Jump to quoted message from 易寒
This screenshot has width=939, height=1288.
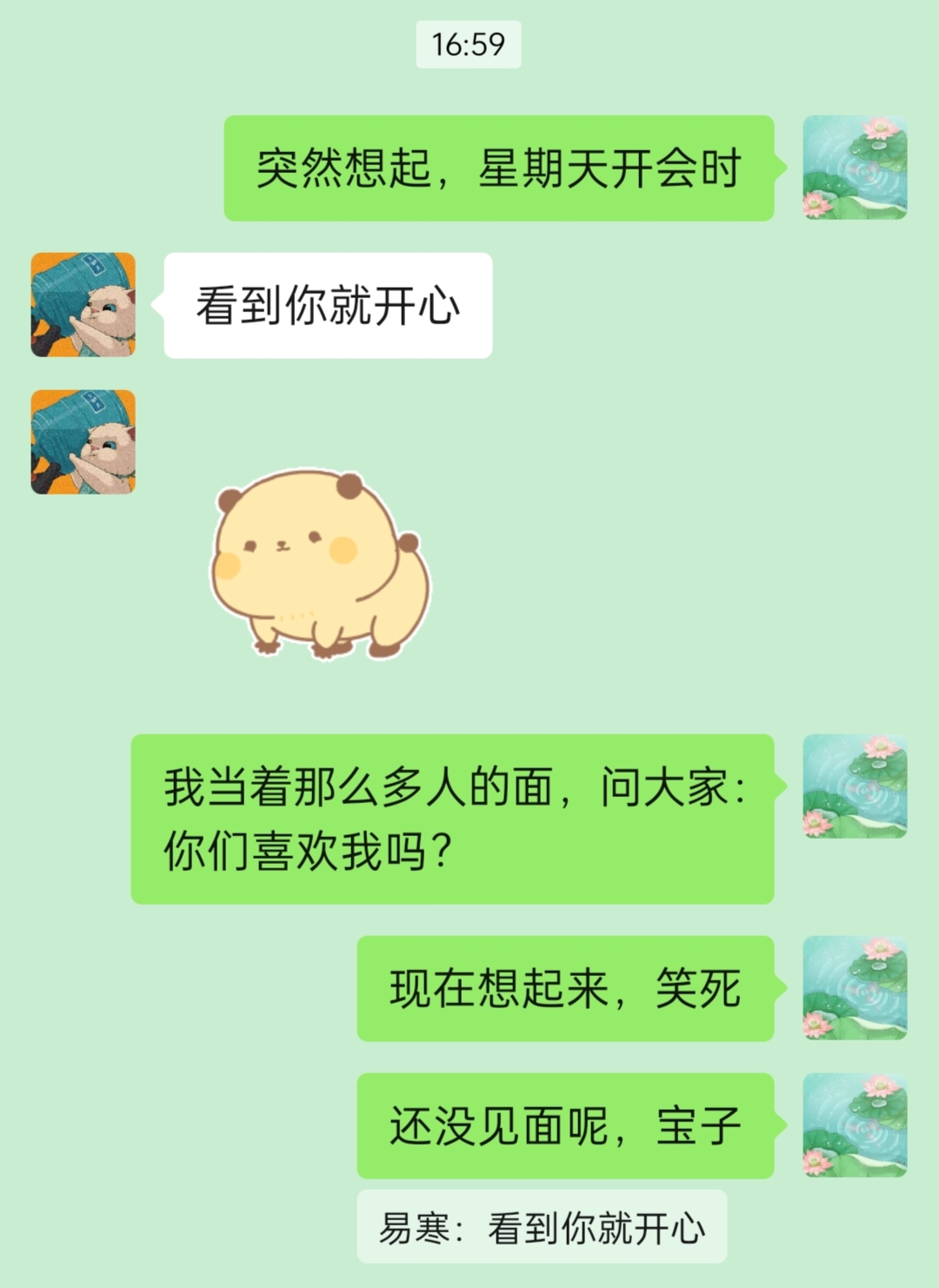click(x=541, y=1227)
